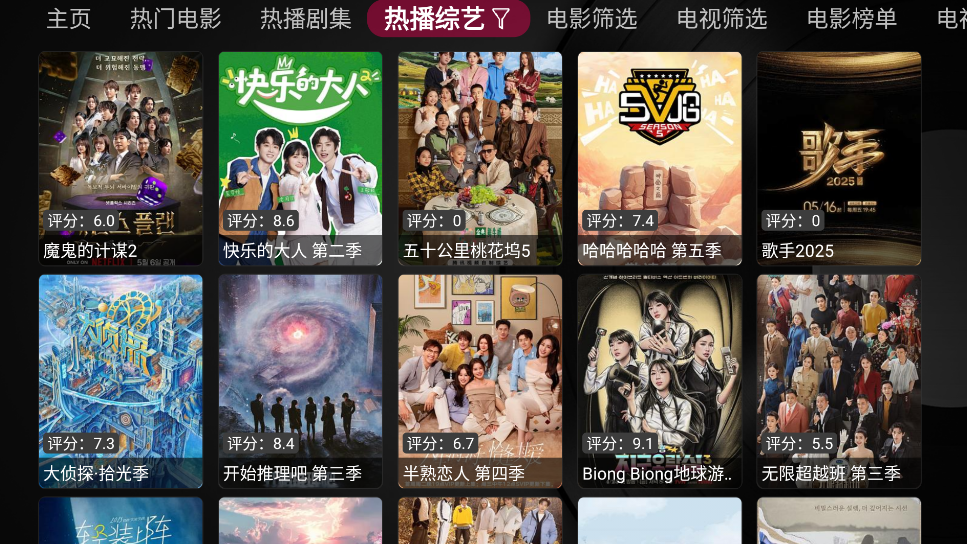Open the Biong Biong地球游 card
967x544 pixels.
[x=660, y=381]
